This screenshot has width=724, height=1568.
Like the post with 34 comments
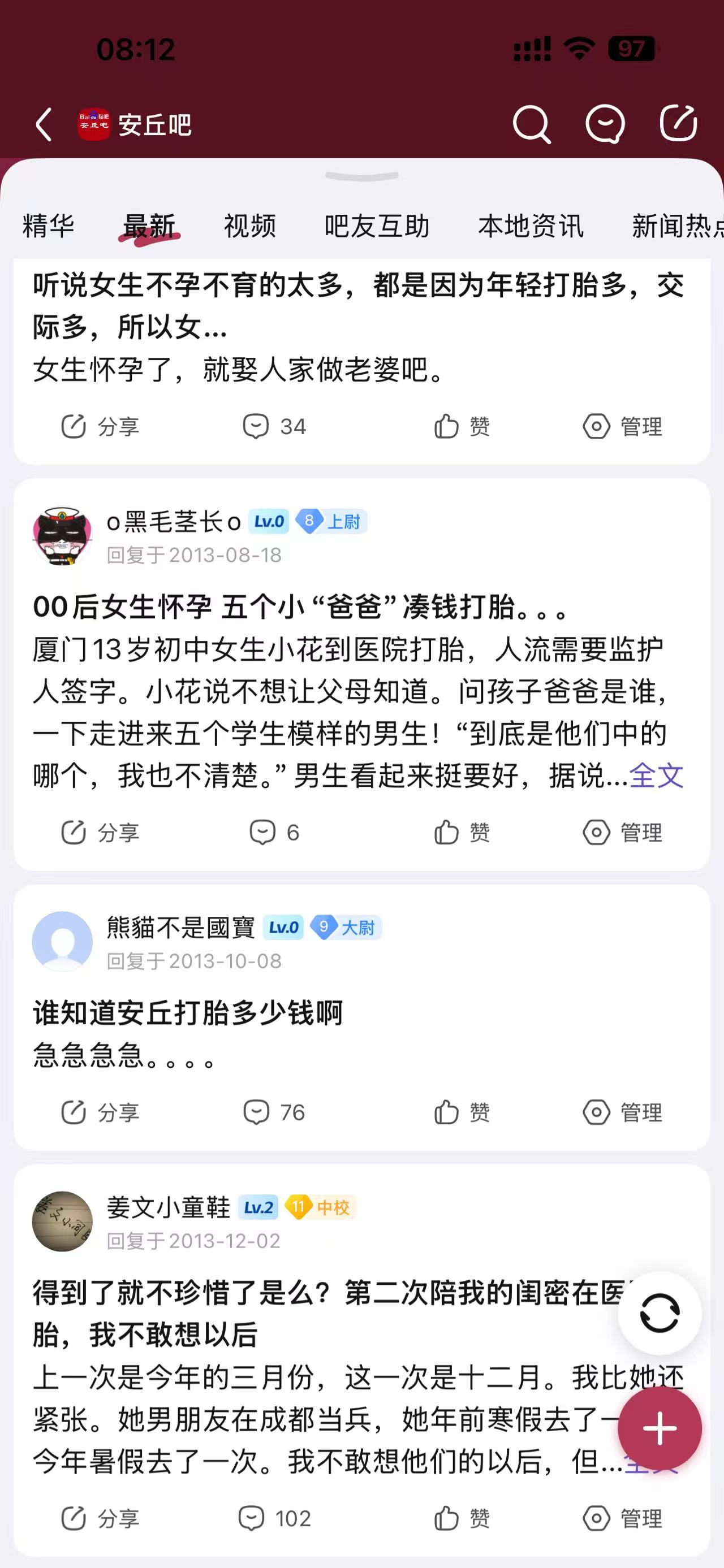point(462,426)
